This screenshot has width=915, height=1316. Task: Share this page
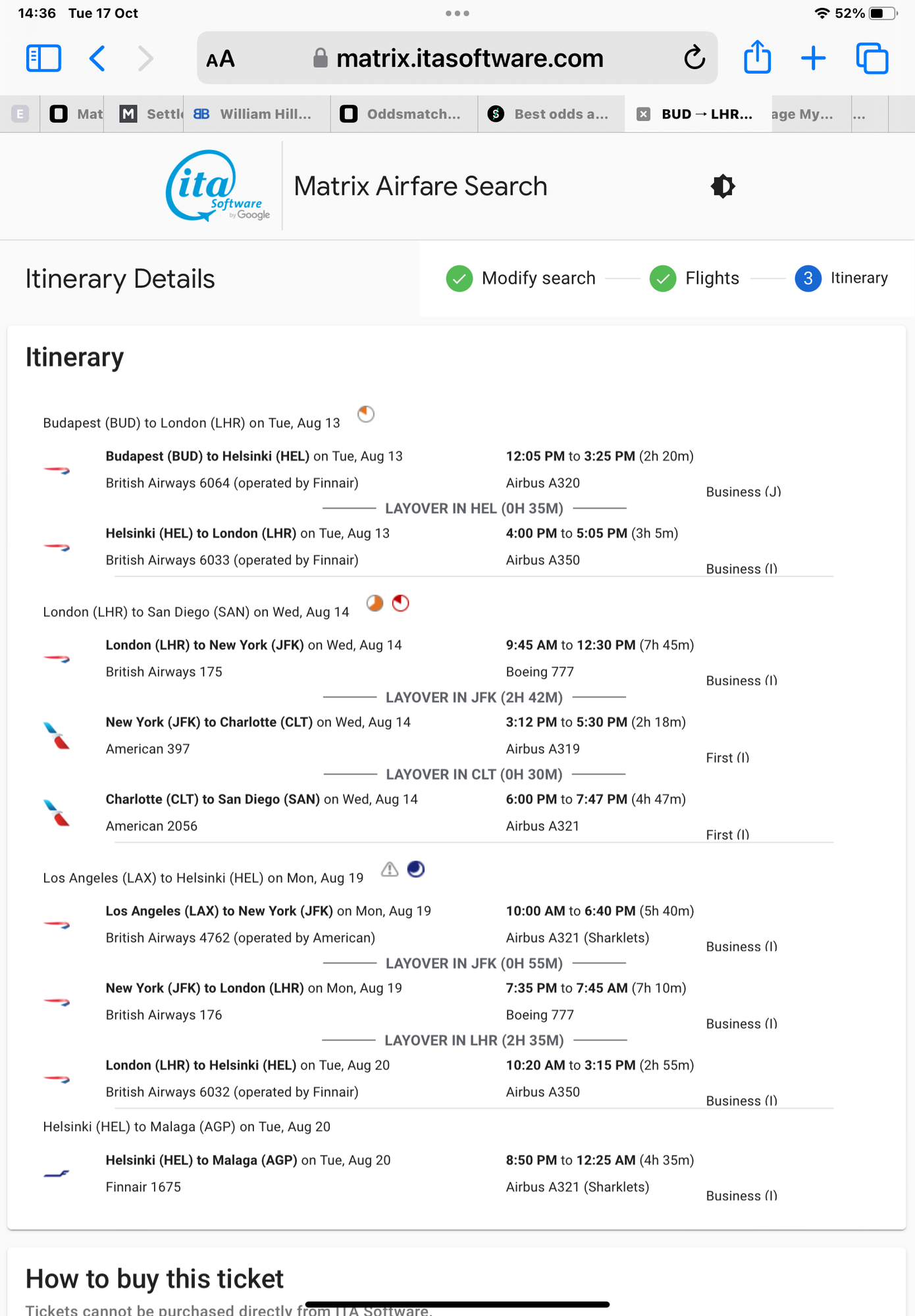click(x=757, y=57)
